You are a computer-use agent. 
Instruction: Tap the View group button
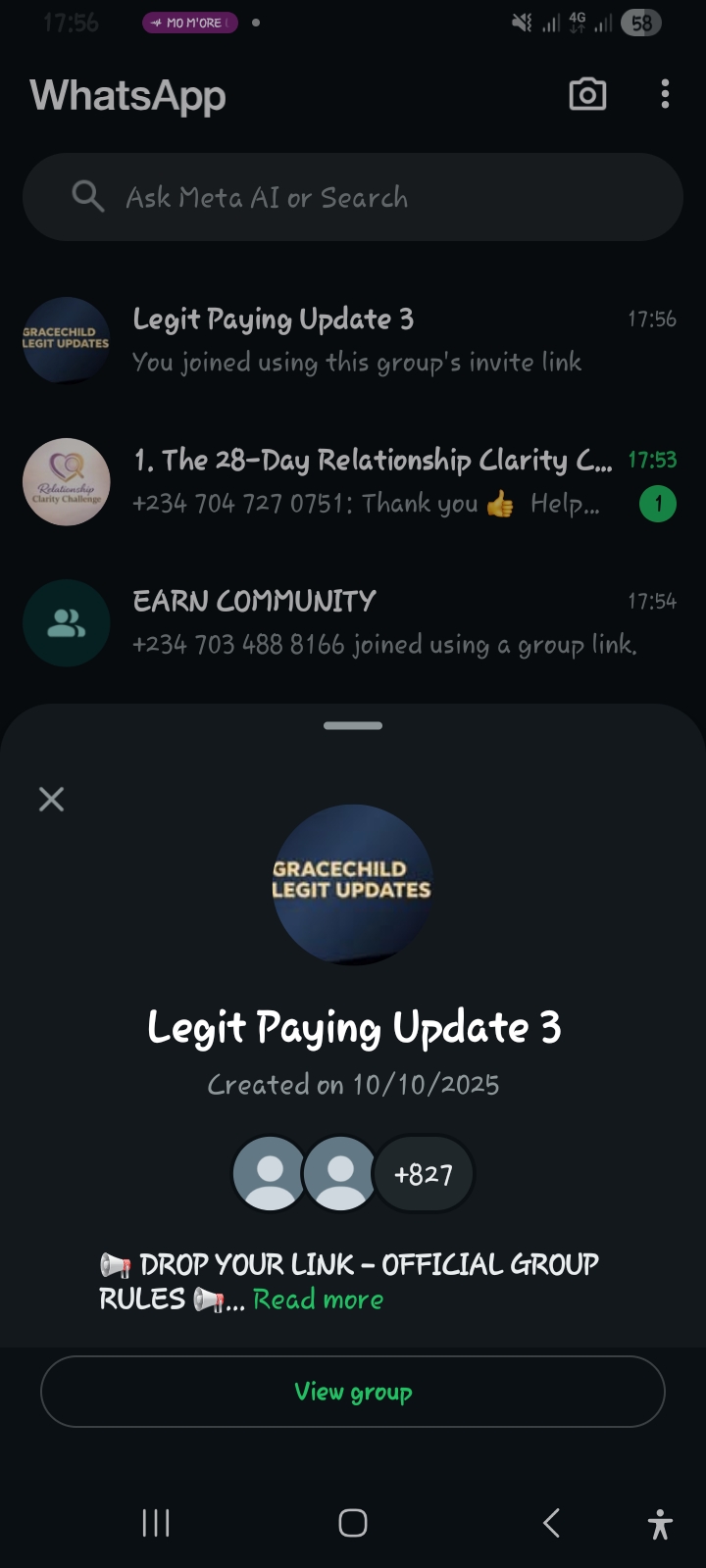point(353,1392)
